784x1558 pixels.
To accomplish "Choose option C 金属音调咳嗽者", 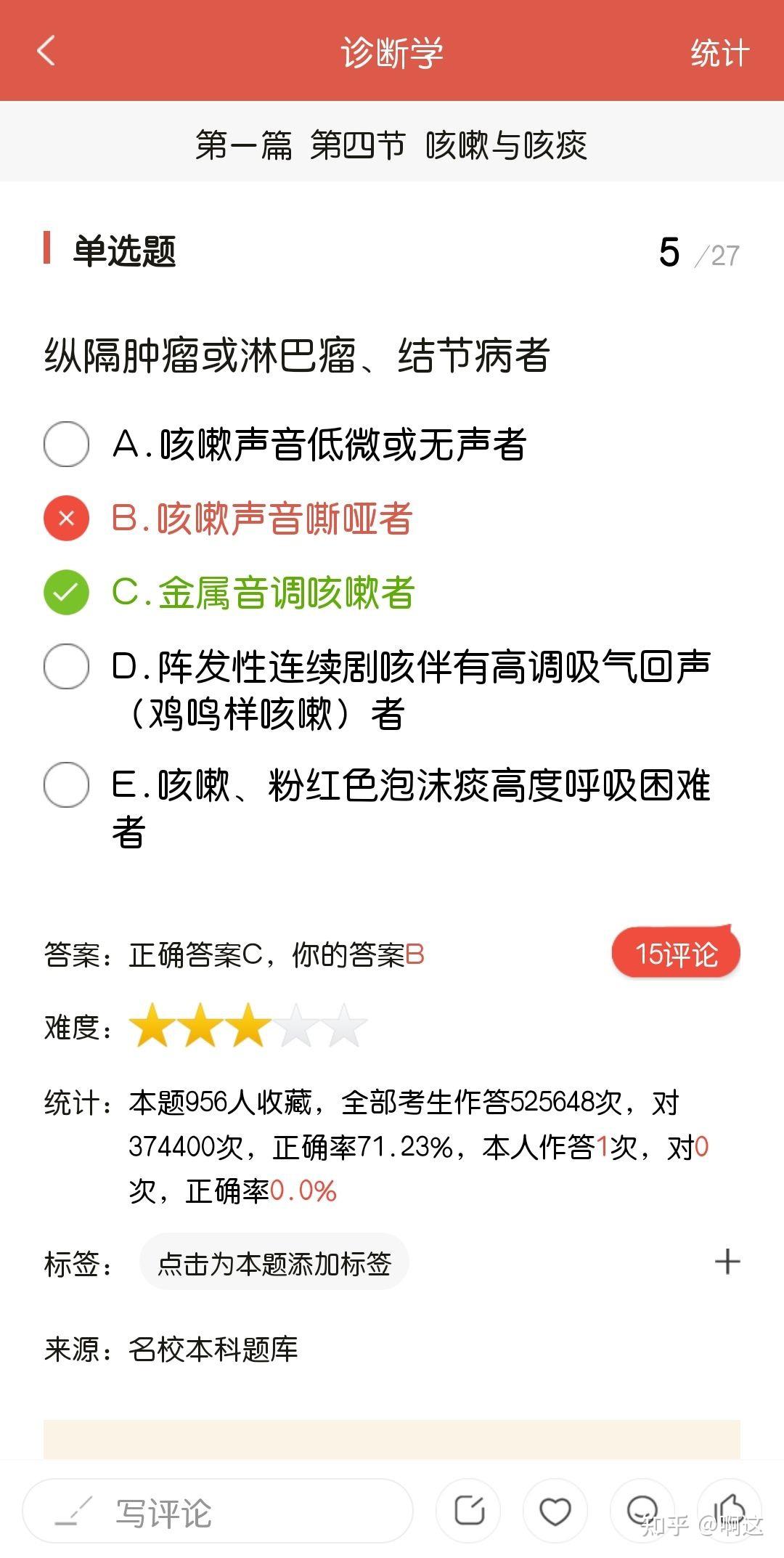I will point(229,593).
